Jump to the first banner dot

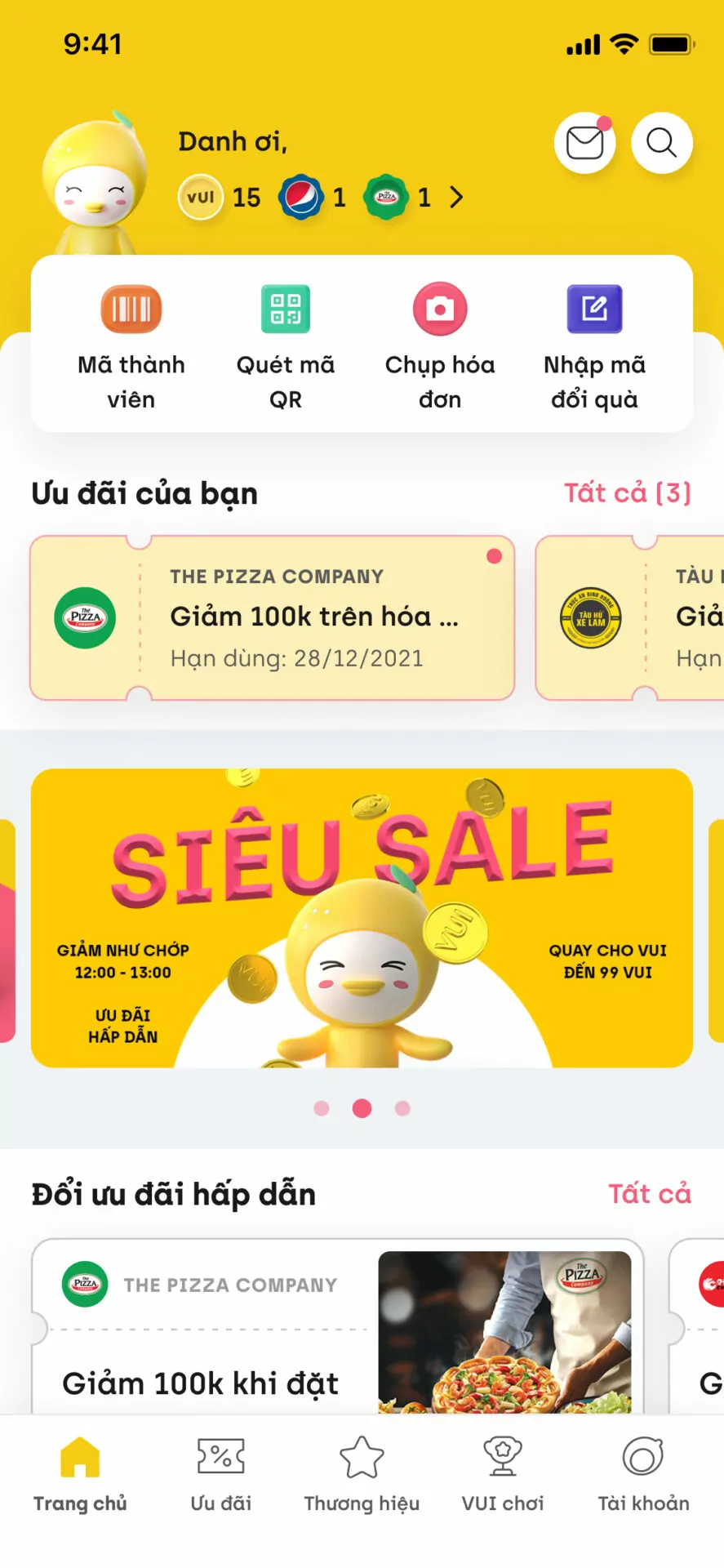[x=322, y=1108]
